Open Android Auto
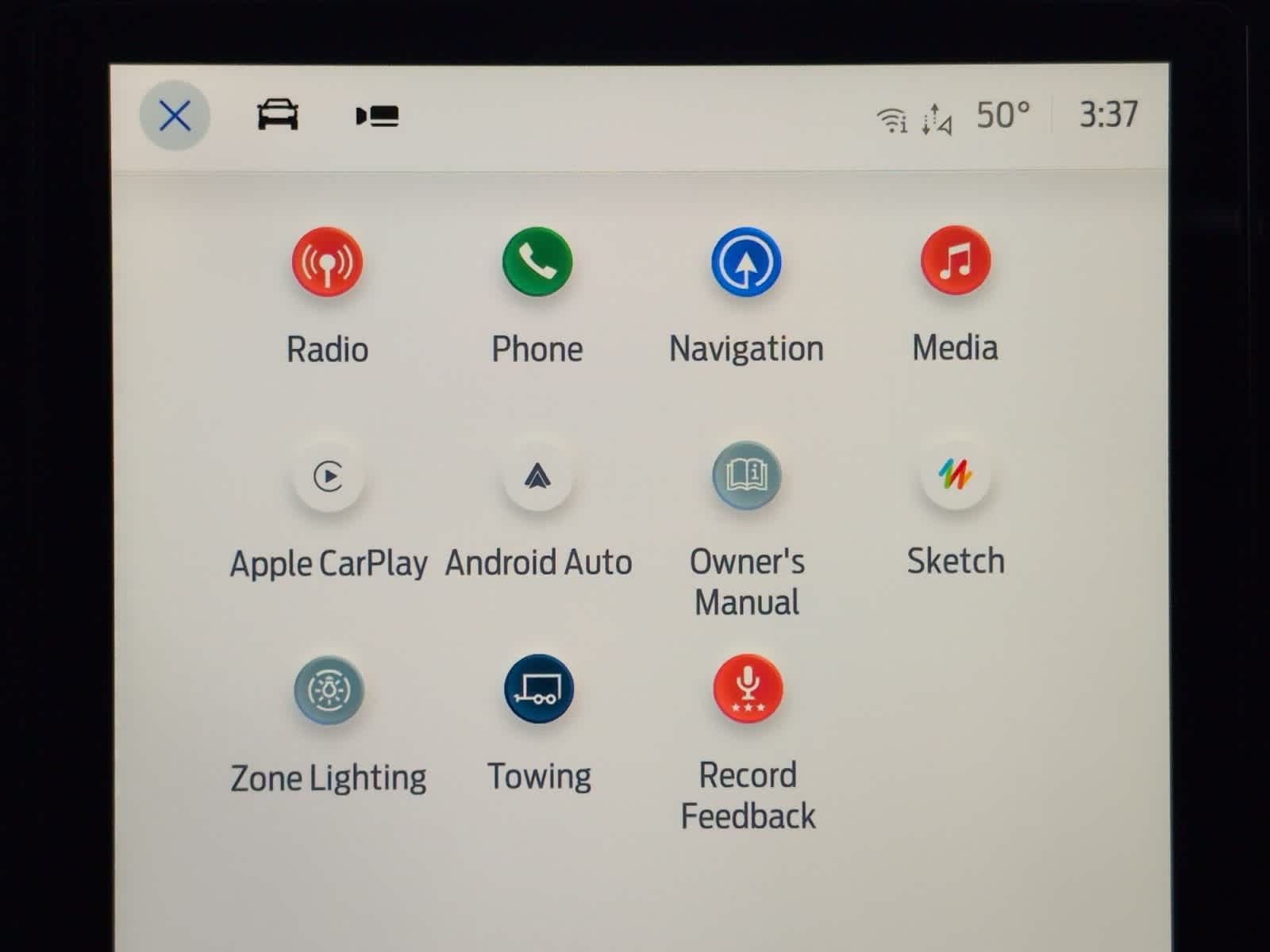 coord(537,476)
